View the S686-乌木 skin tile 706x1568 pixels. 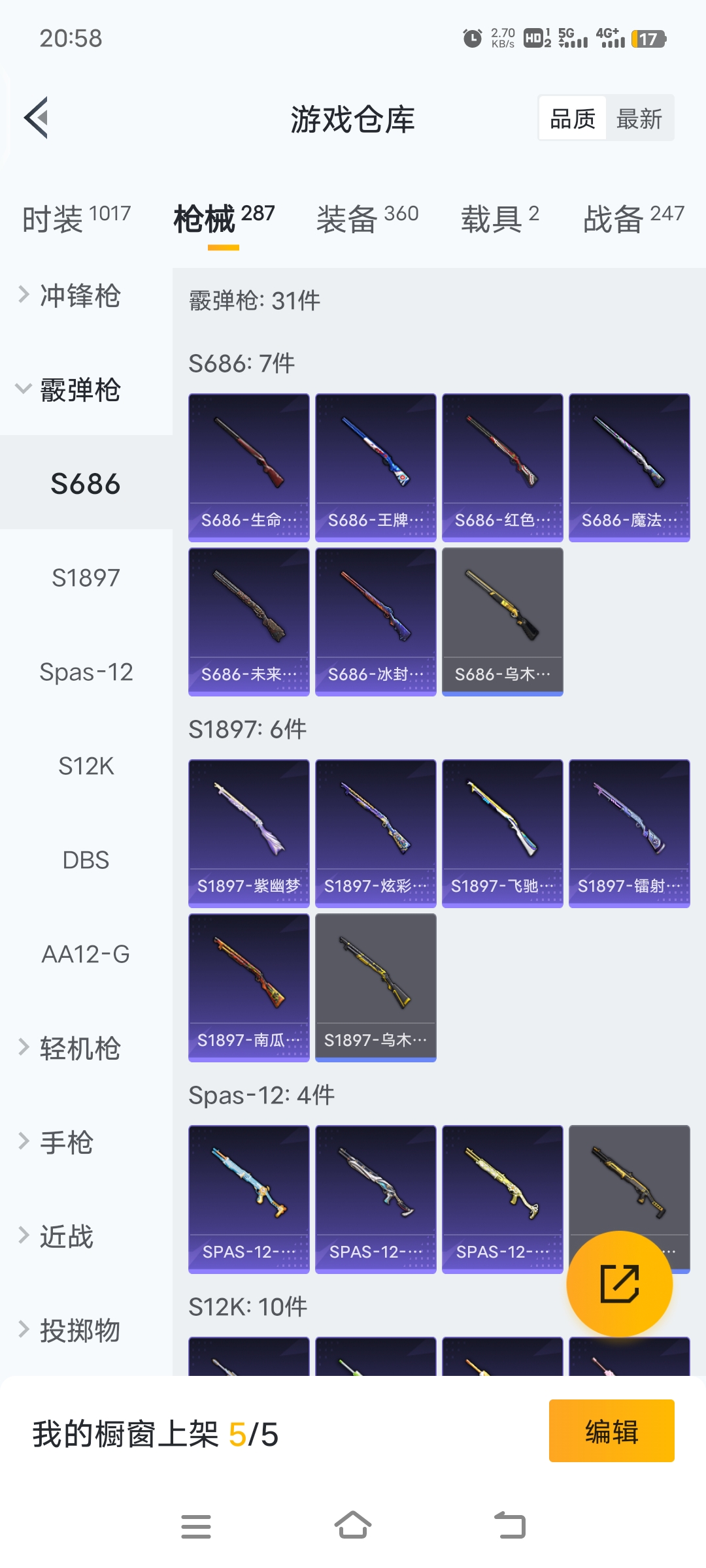503,621
